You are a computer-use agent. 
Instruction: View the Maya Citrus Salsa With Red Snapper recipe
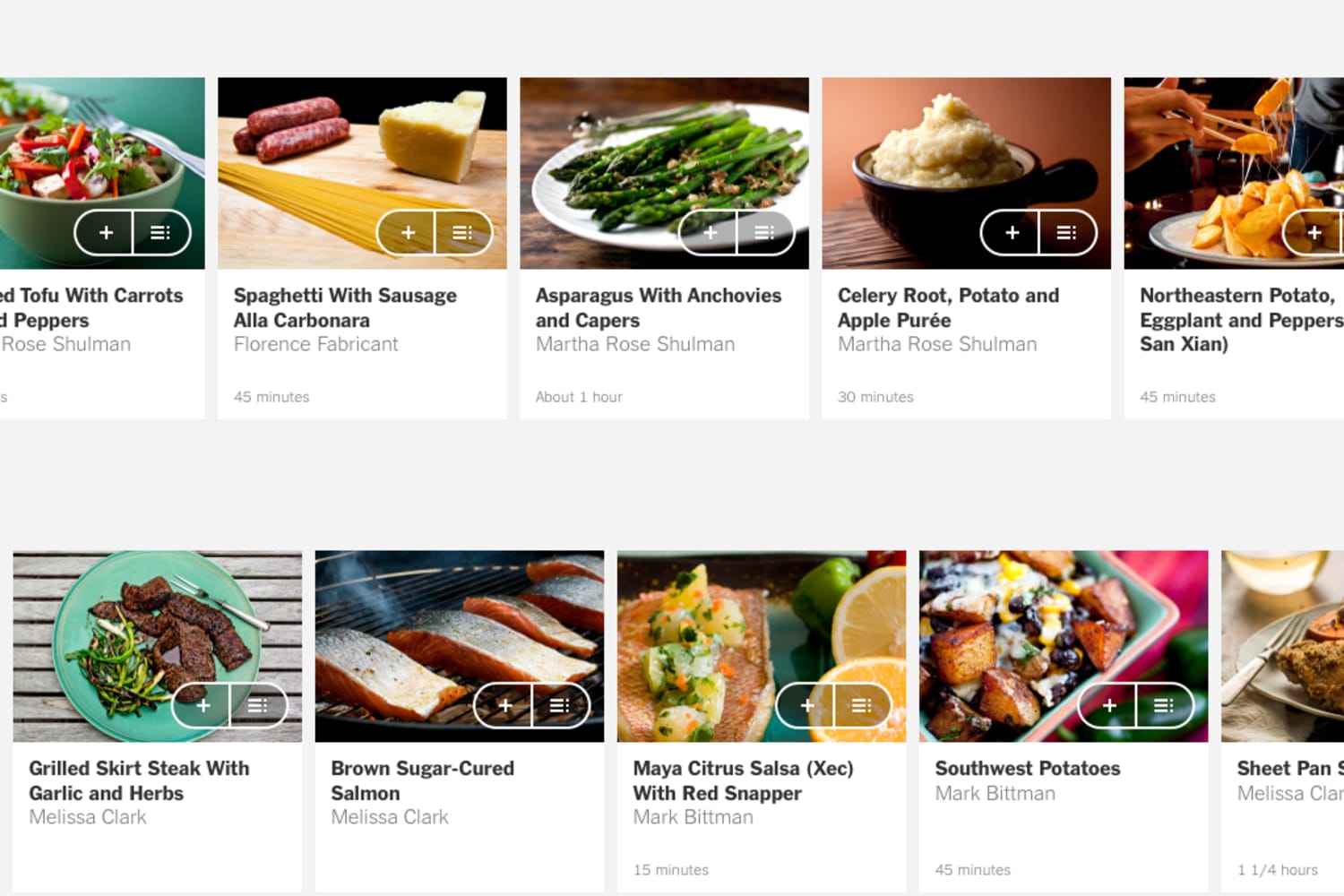[x=743, y=780]
